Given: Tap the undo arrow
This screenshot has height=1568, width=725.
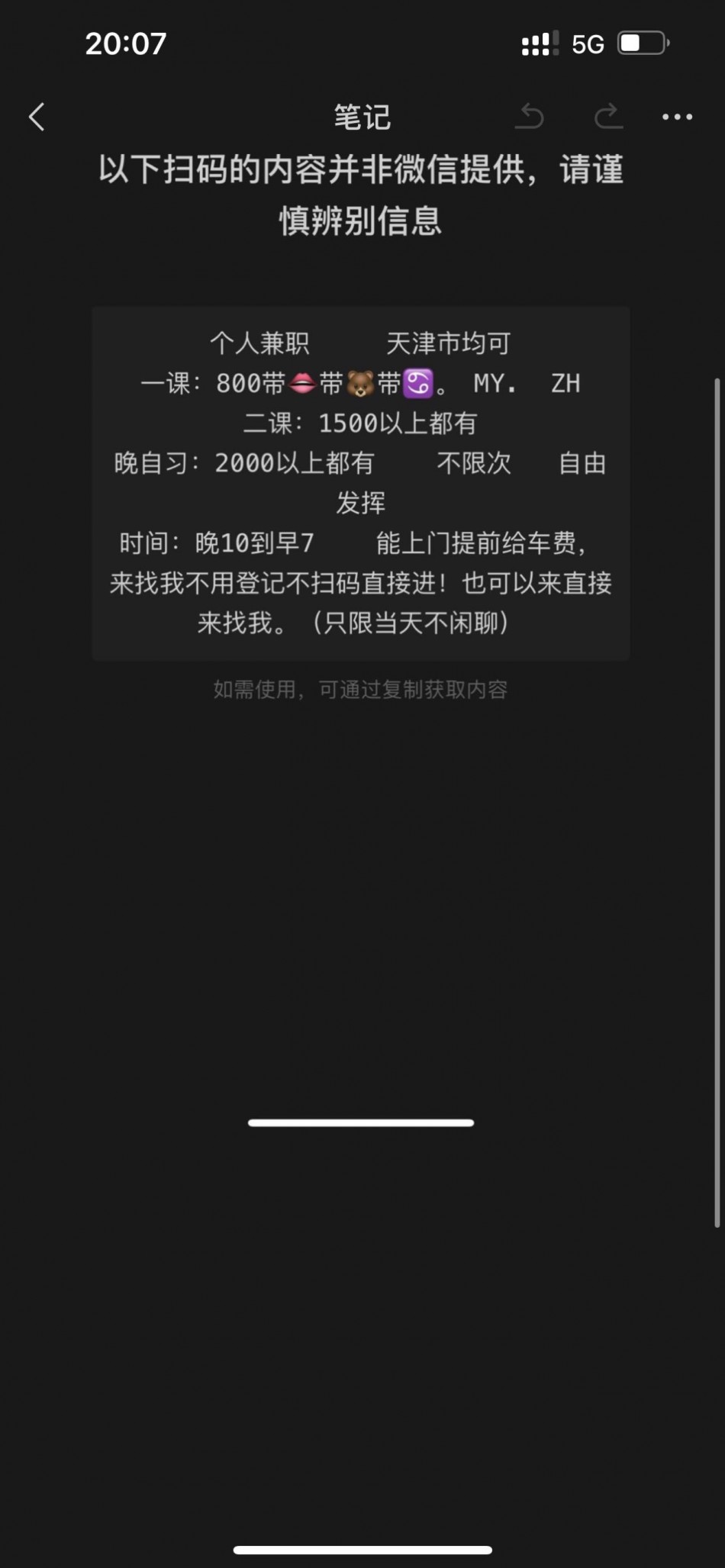Looking at the screenshot, I should [530, 117].
